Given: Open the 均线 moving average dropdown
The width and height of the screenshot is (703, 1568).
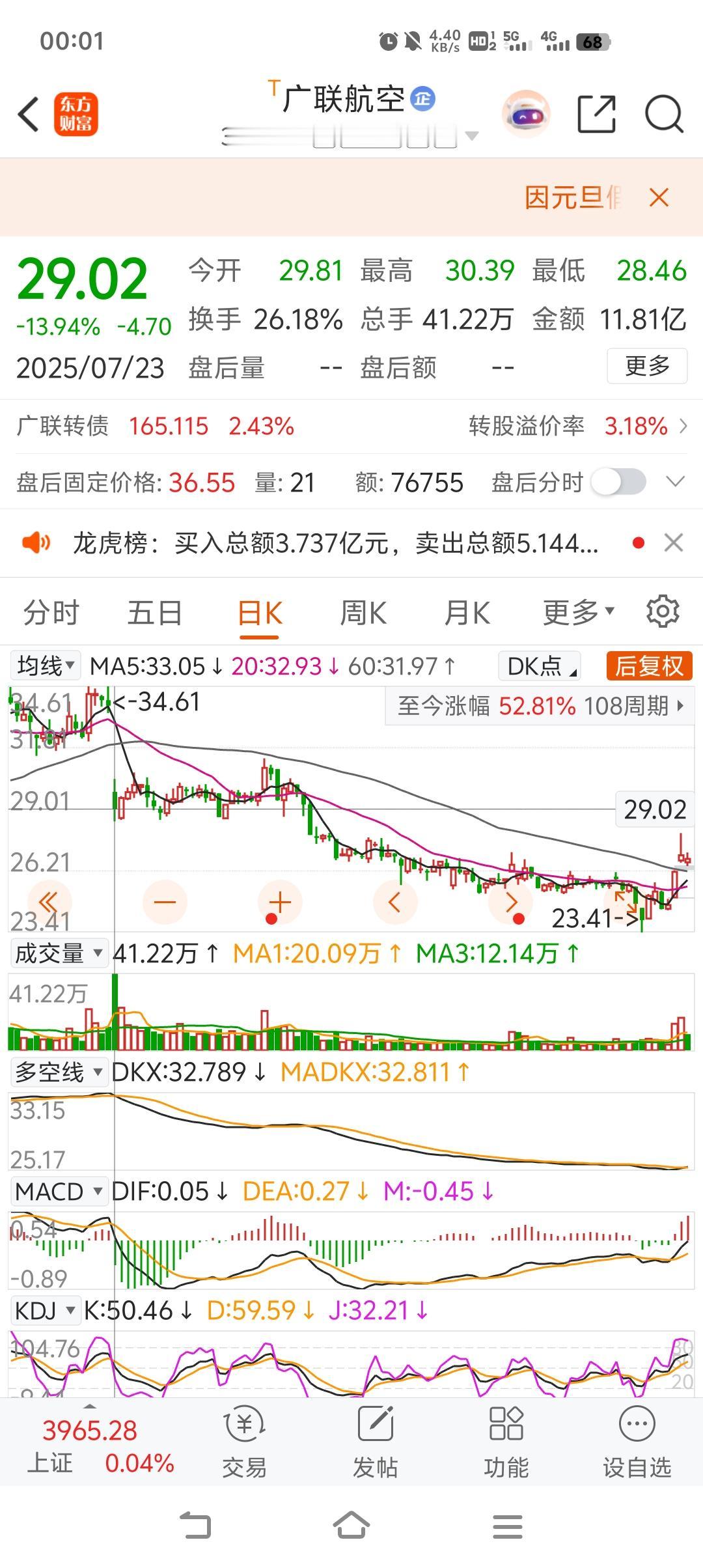Looking at the screenshot, I should pyautogui.click(x=46, y=665).
